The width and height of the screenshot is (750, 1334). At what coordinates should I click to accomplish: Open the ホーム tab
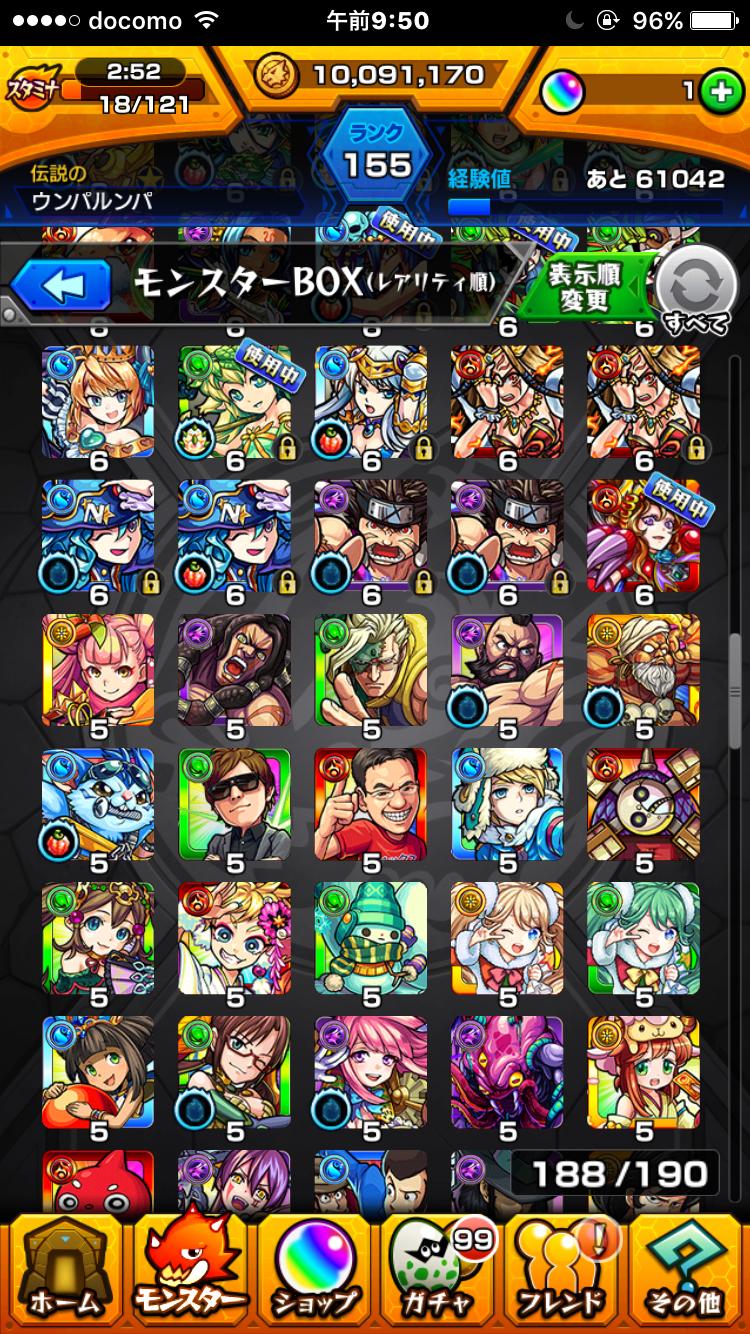coord(64,1271)
